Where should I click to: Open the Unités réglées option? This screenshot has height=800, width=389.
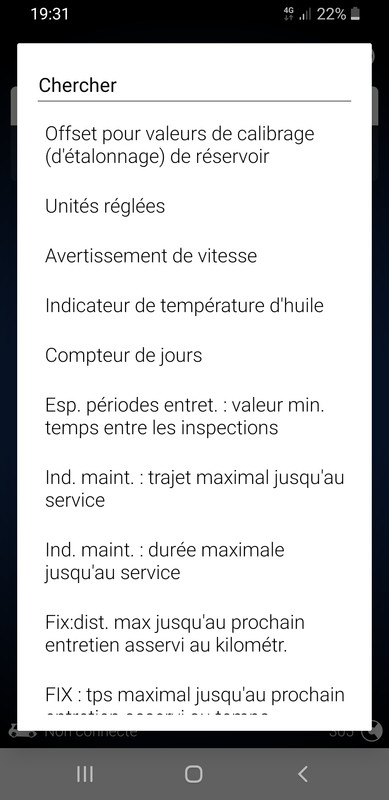pos(194,206)
